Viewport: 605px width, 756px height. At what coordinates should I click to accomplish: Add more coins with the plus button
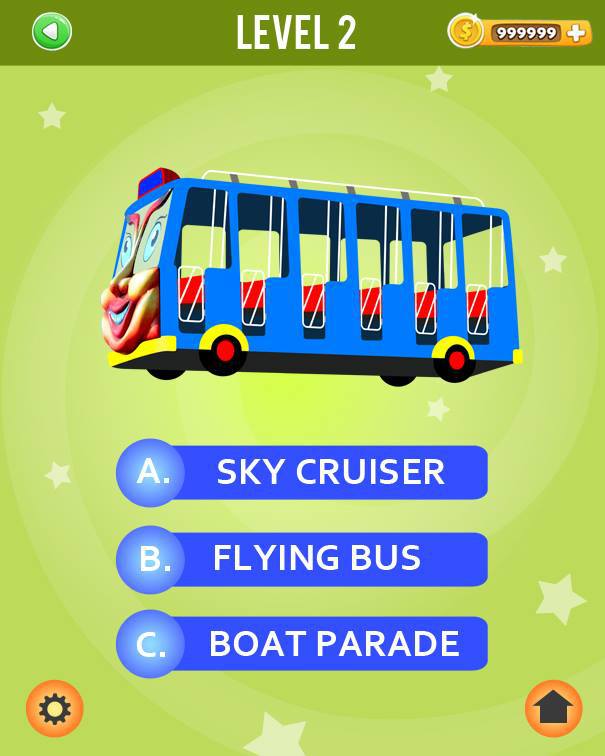577,33
